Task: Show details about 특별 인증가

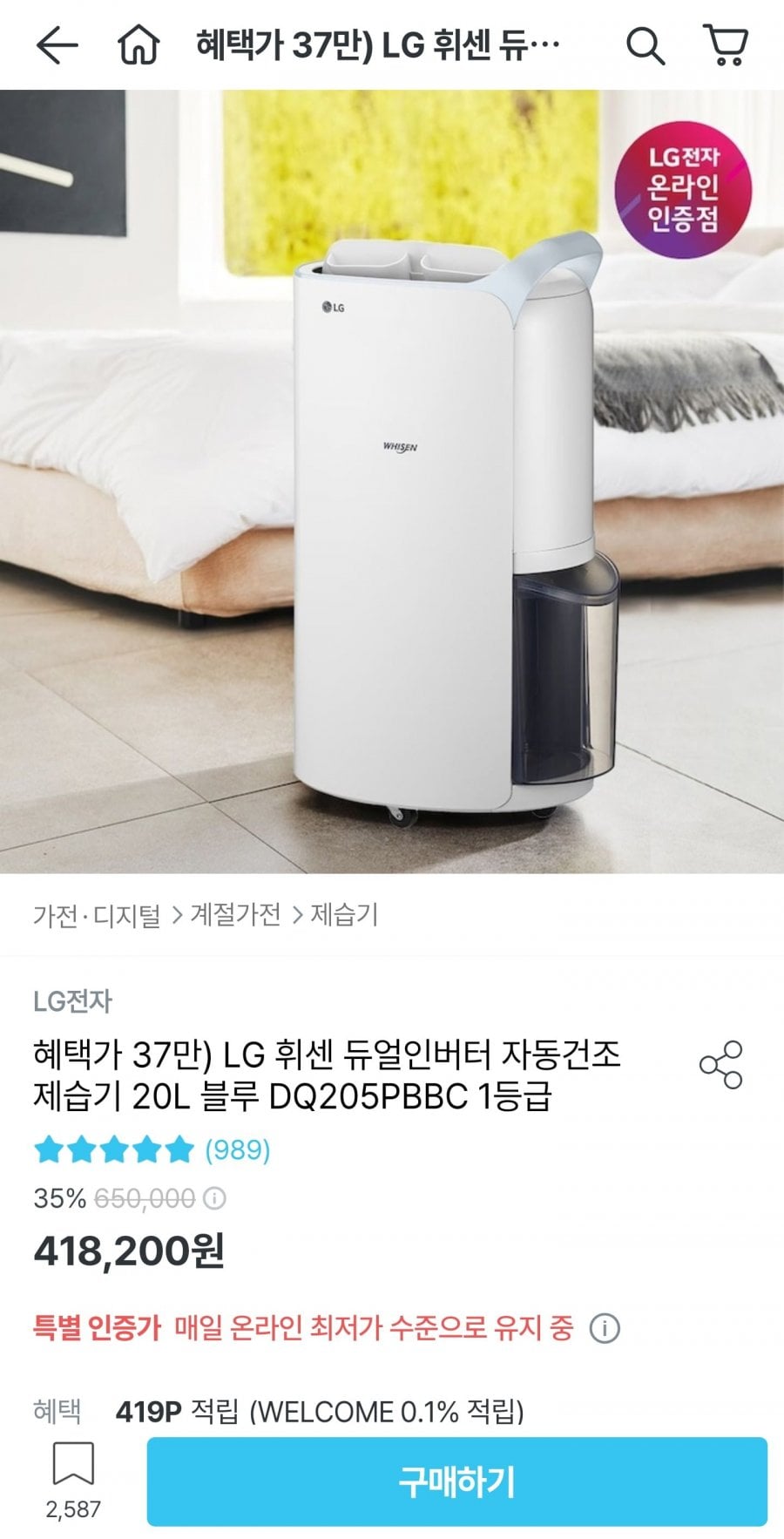Action: [x=605, y=1328]
